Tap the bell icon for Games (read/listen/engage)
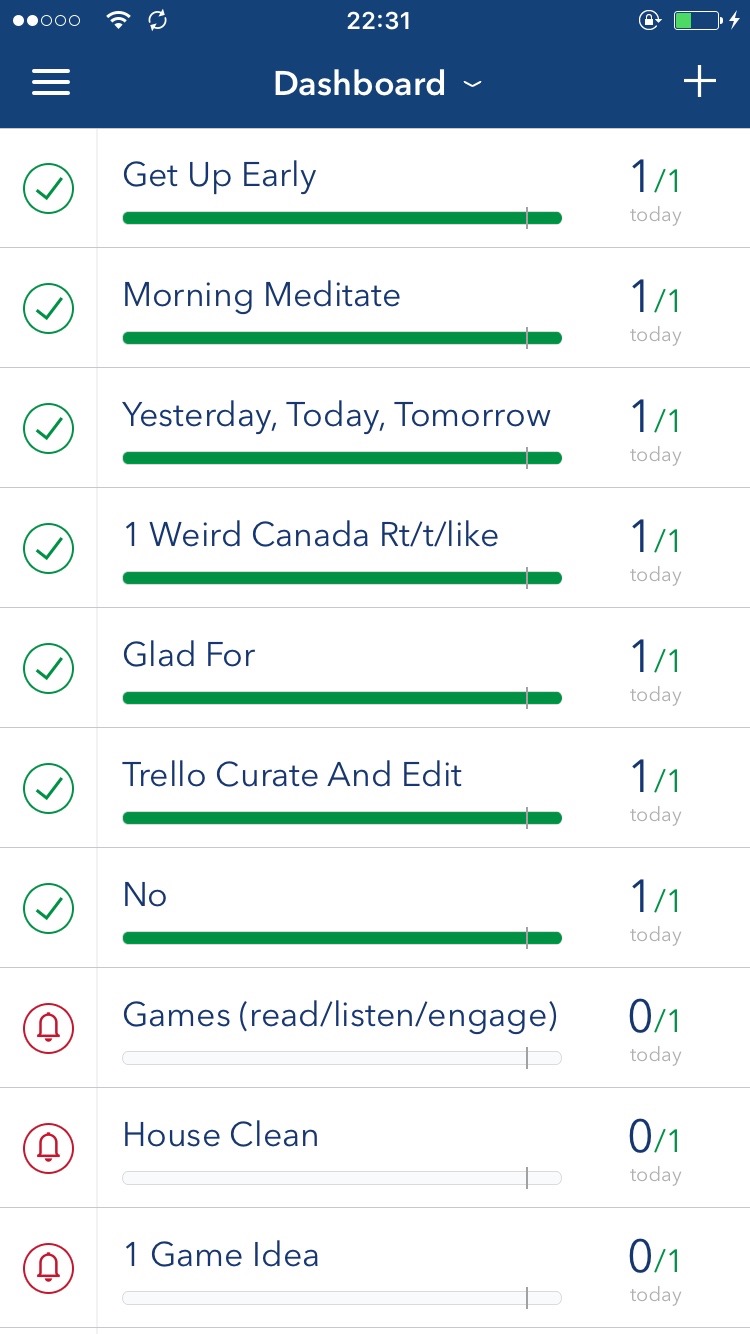This screenshot has width=750, height=1334. (48, 1028)
